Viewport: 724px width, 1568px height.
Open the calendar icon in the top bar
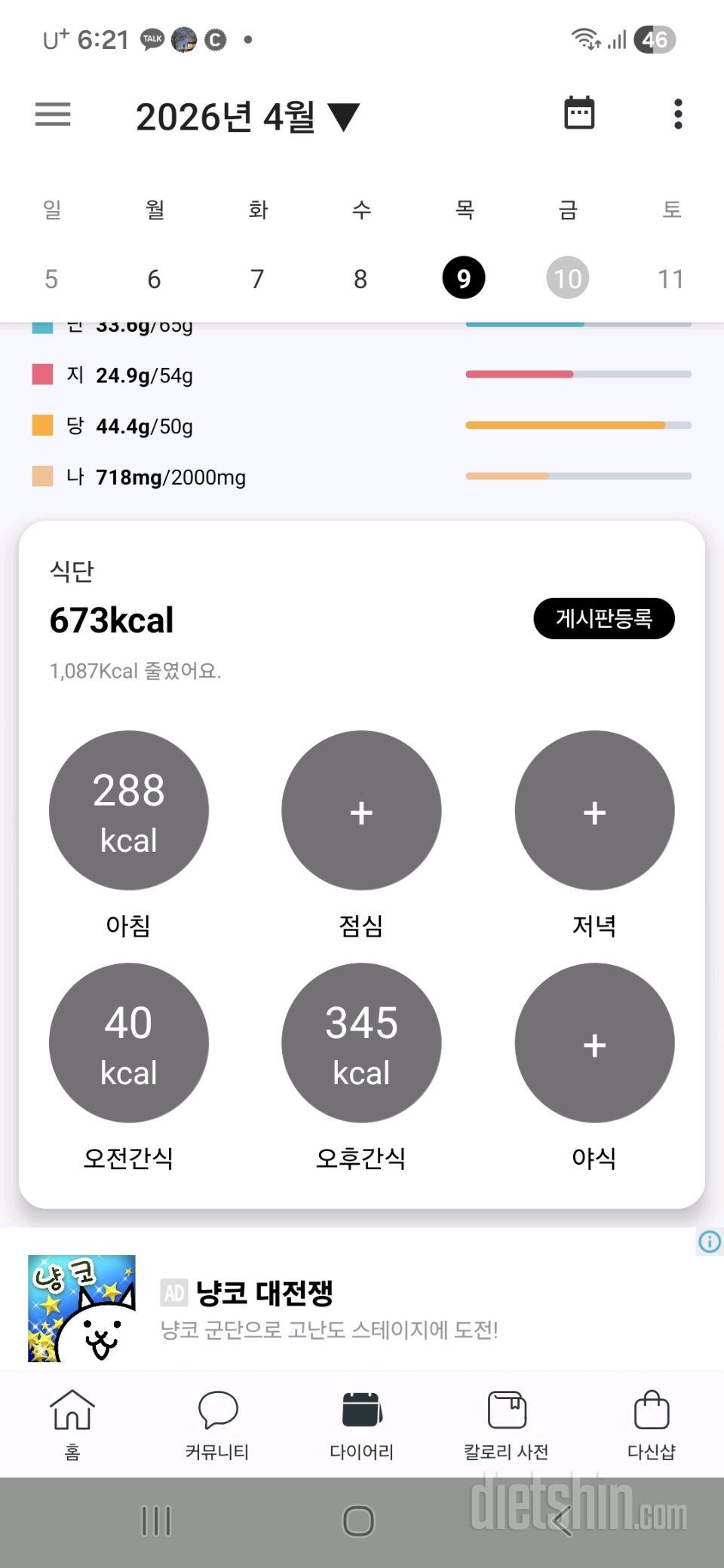click(x=578, y=114)
